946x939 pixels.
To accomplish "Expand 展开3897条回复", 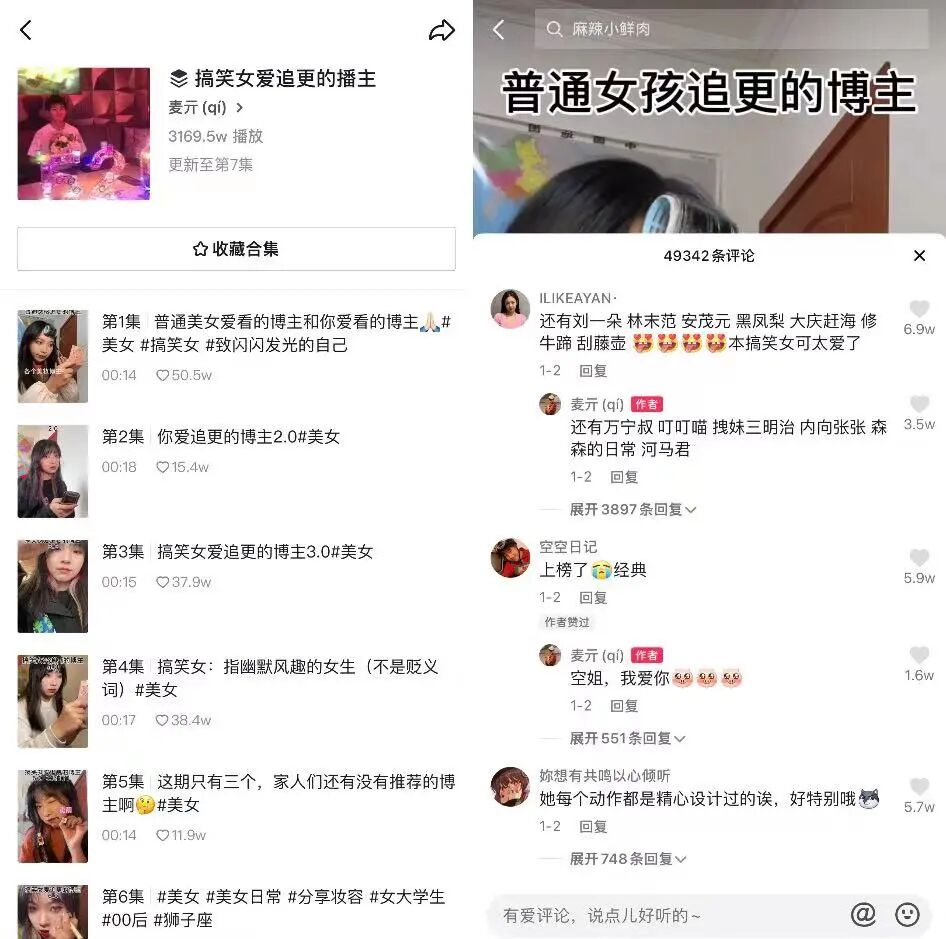I will pos(632,510).
